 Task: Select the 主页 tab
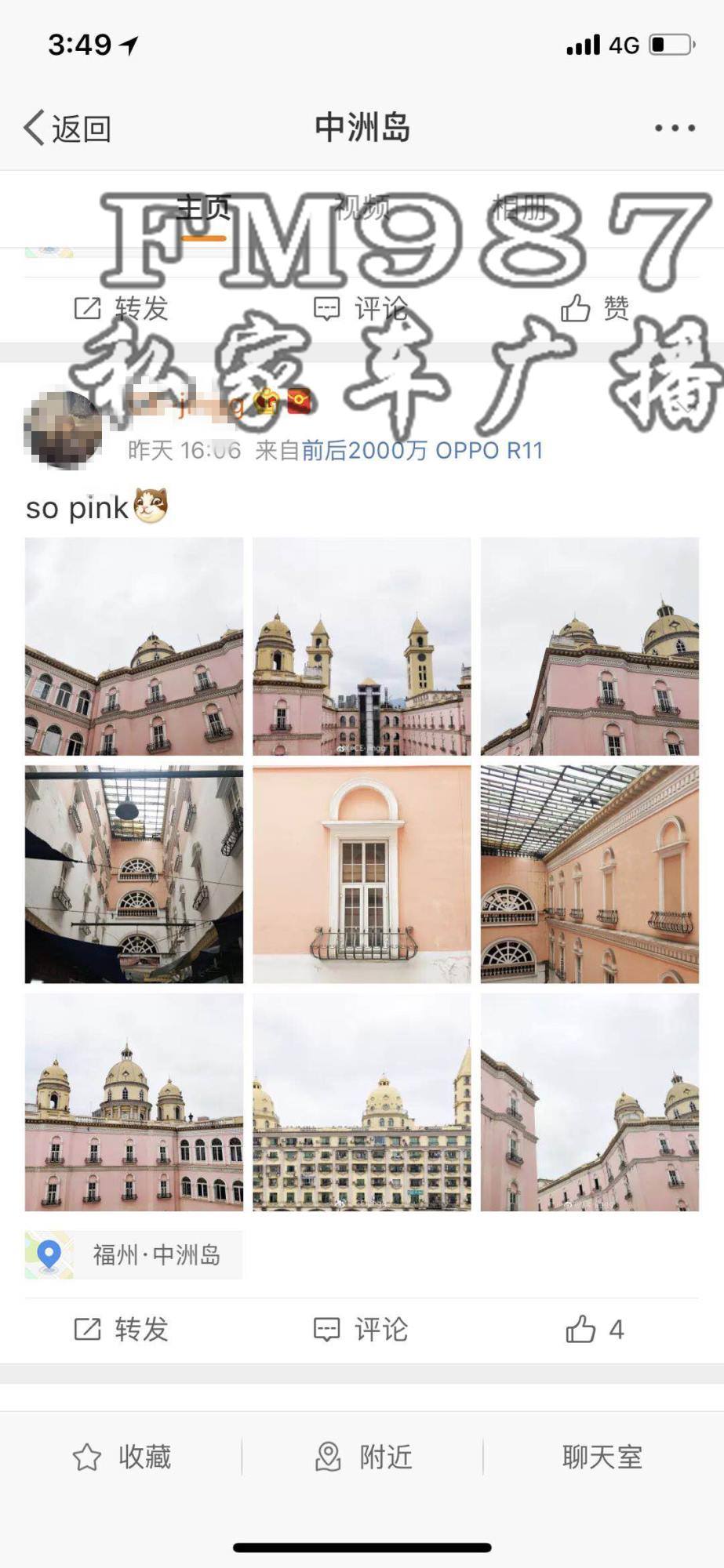pyautogui.click(x=203, y=209)
